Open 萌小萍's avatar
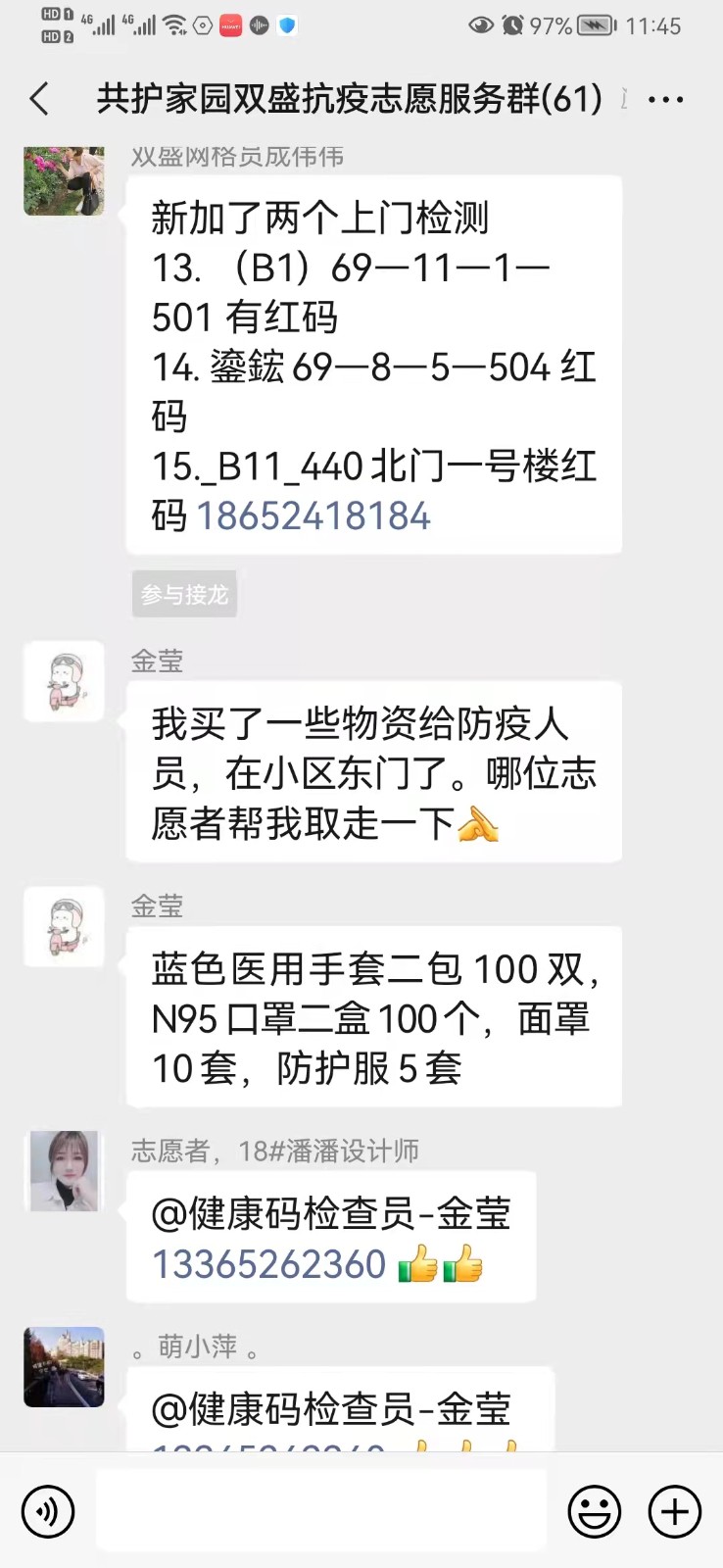This screenshot has height=1568, width=723. point(64,1366)
